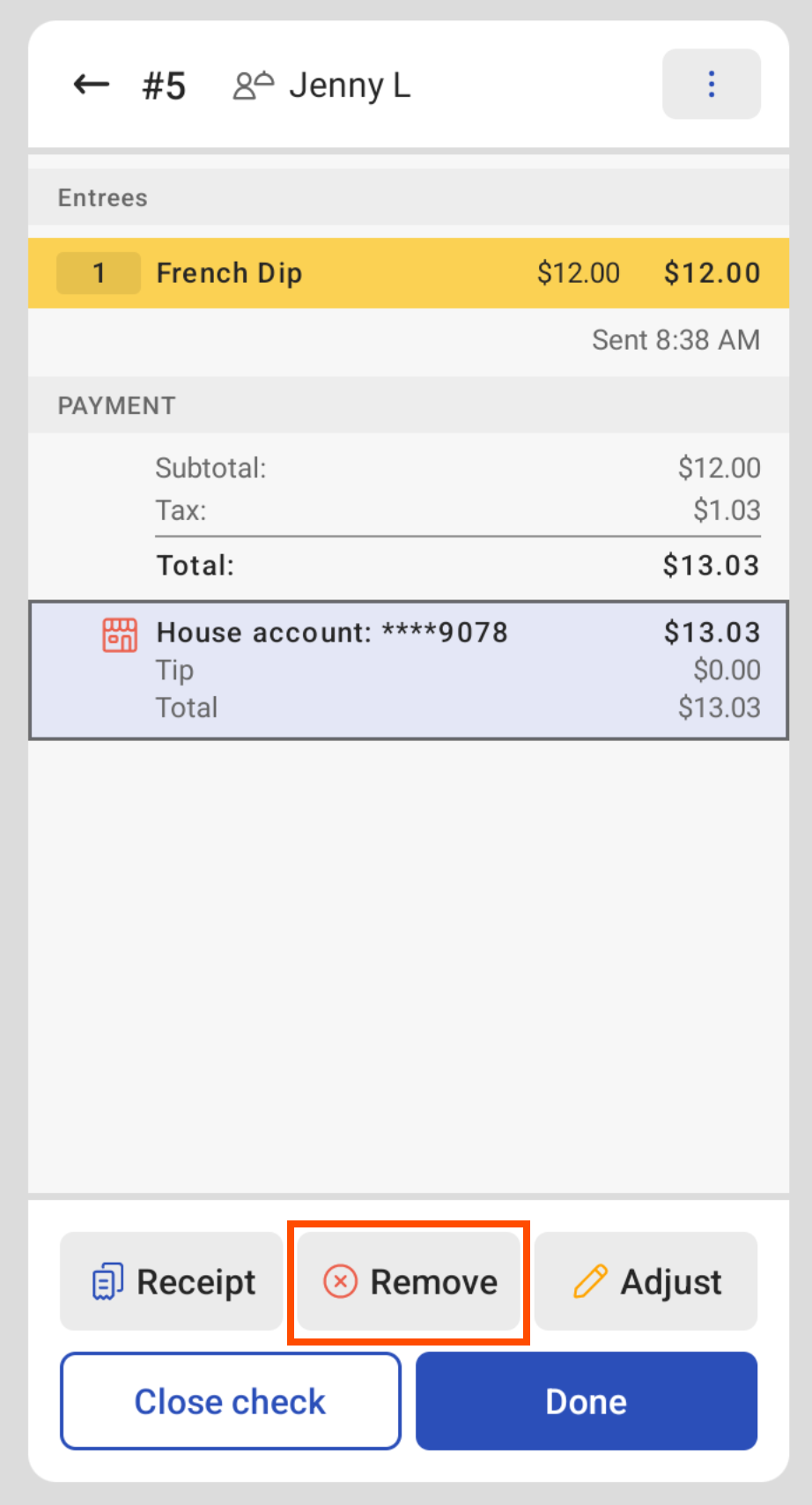Click the Entrees section header
Image resolution: width=812 pixels, height=1505 pixels.
pyautogui.click(x=102, y=197)
